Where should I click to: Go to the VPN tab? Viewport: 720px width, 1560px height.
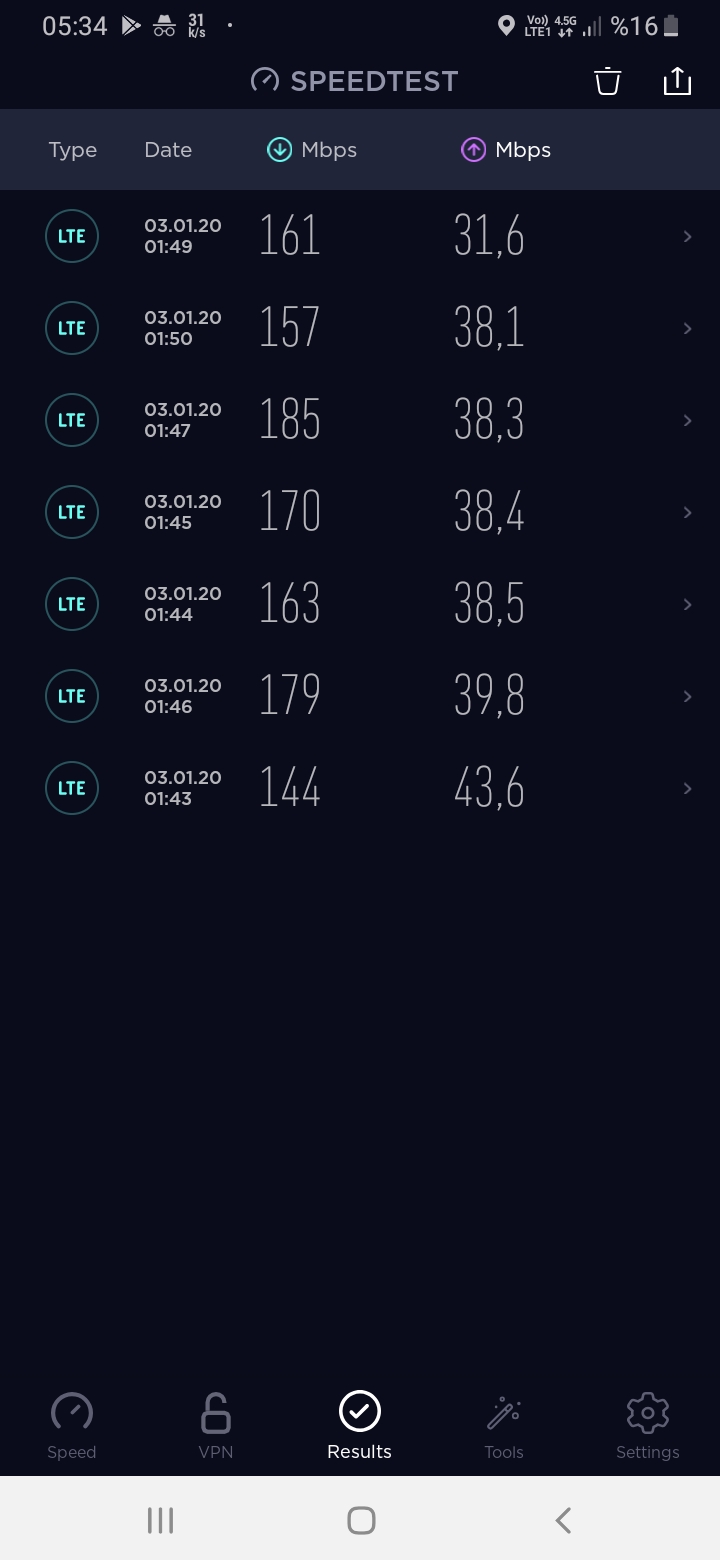pyautogui.click(x=216, y=1426)
